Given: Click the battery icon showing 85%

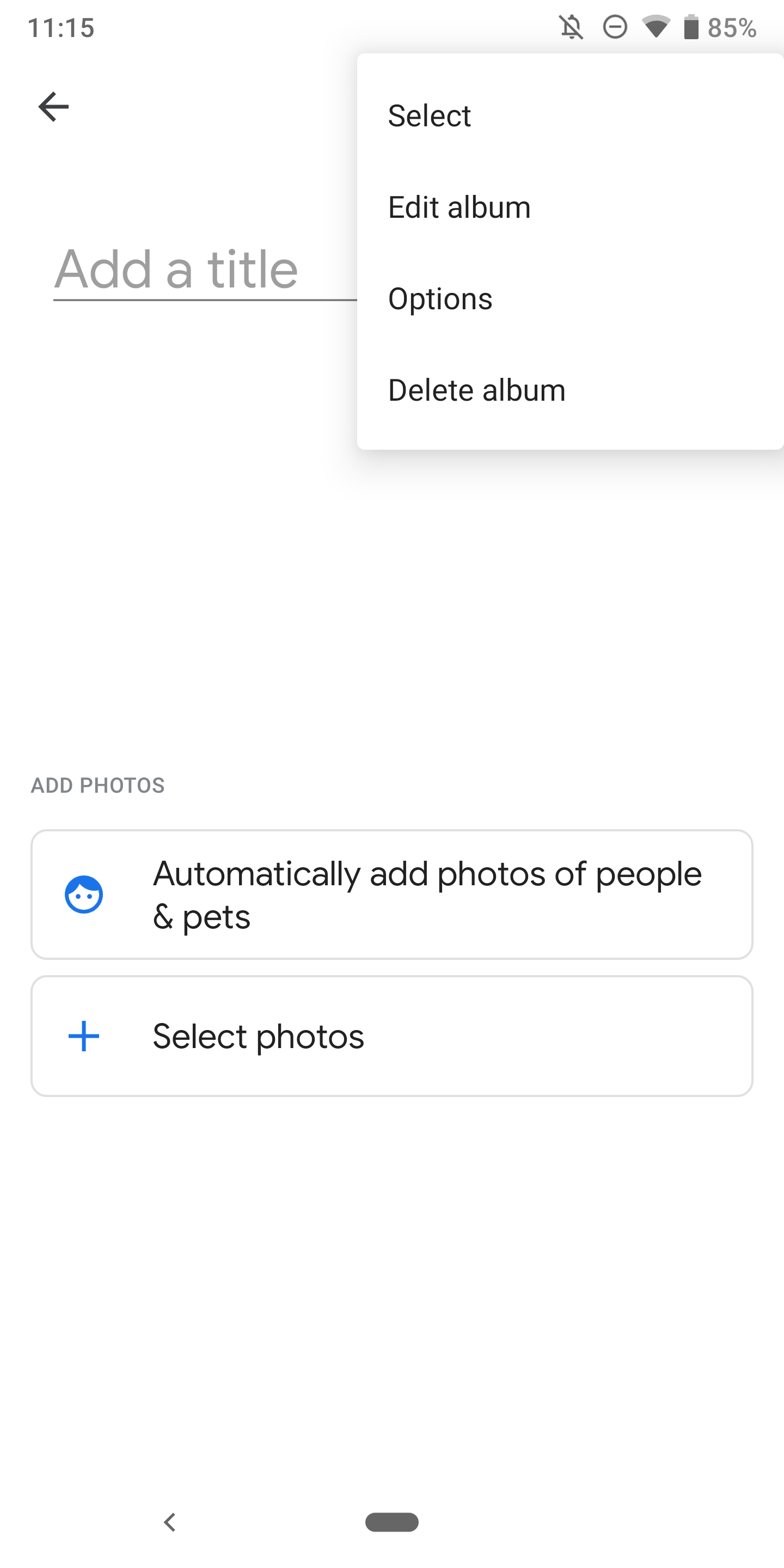Looking at the screenshot, I should pos(691,27).
